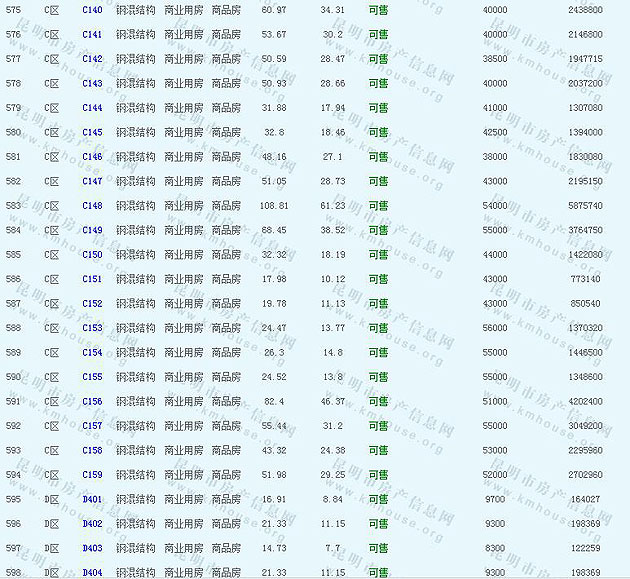Tap unit number C151
This screenshot has width=630, height=579.
(92, 279)
